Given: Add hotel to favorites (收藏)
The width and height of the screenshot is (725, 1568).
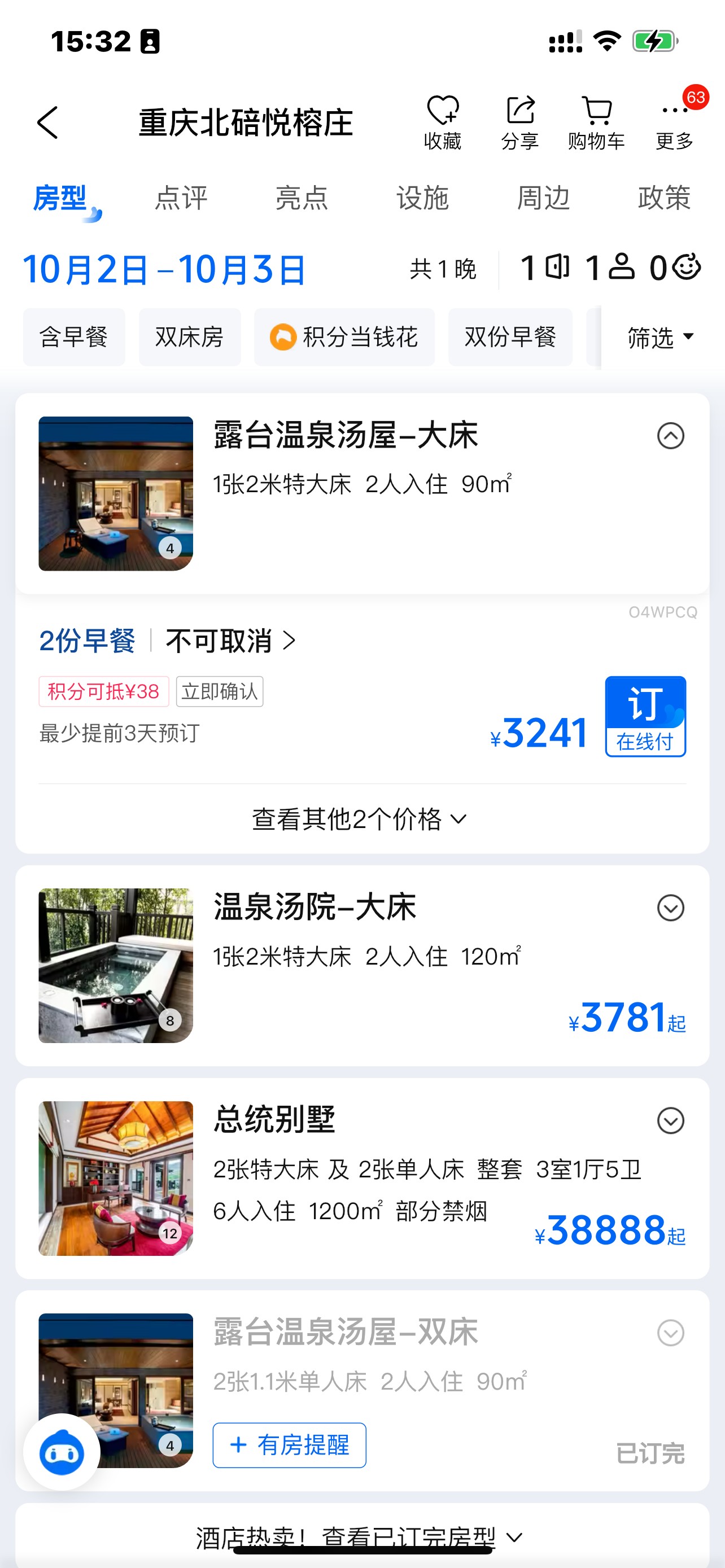Looking at the screenshot, I should coord(443,122).
